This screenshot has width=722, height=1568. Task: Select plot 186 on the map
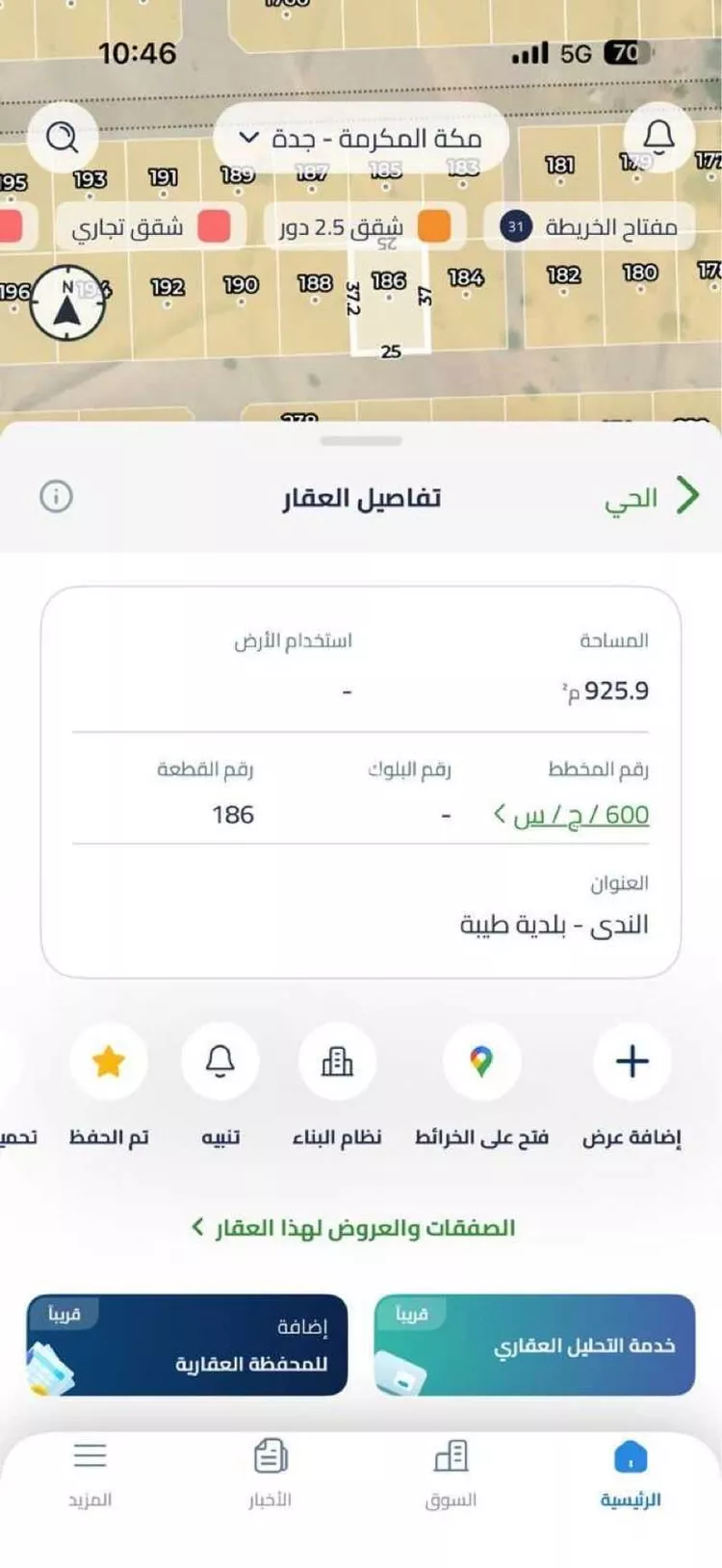tap(389, 299)
